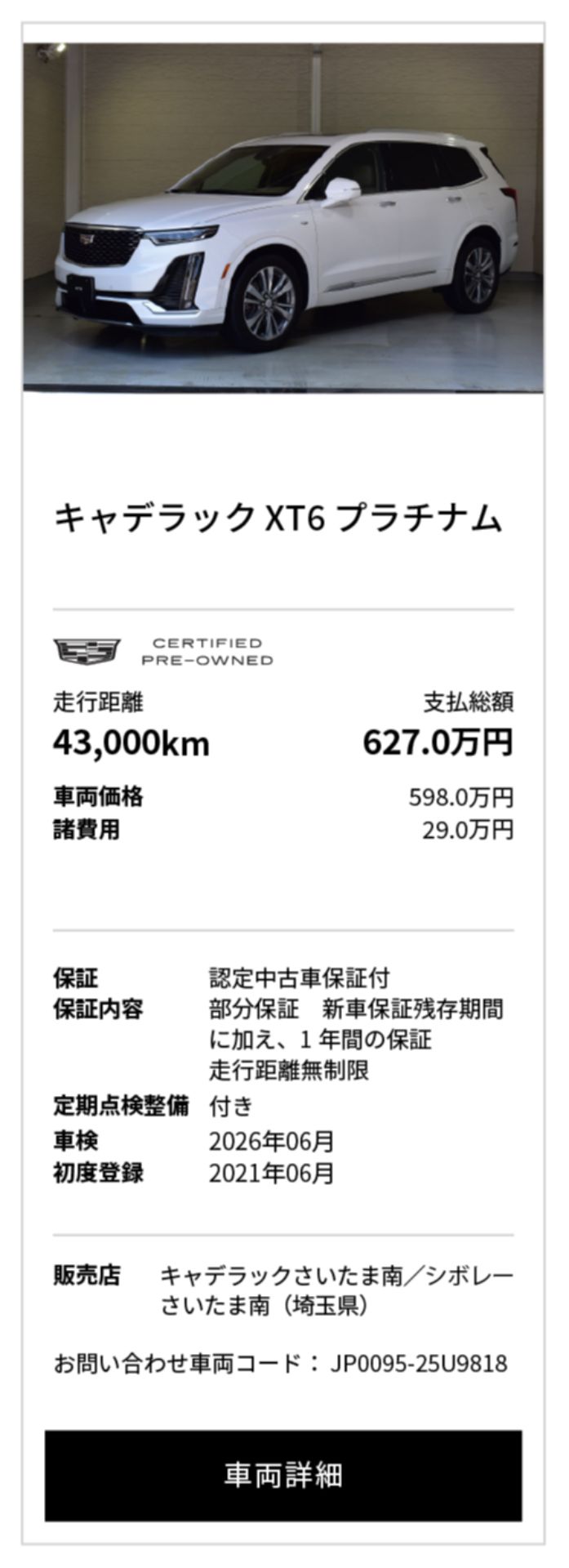Open the 車両詳細 vehicle details button
569x1568 pixels.
pos(283,1475)
